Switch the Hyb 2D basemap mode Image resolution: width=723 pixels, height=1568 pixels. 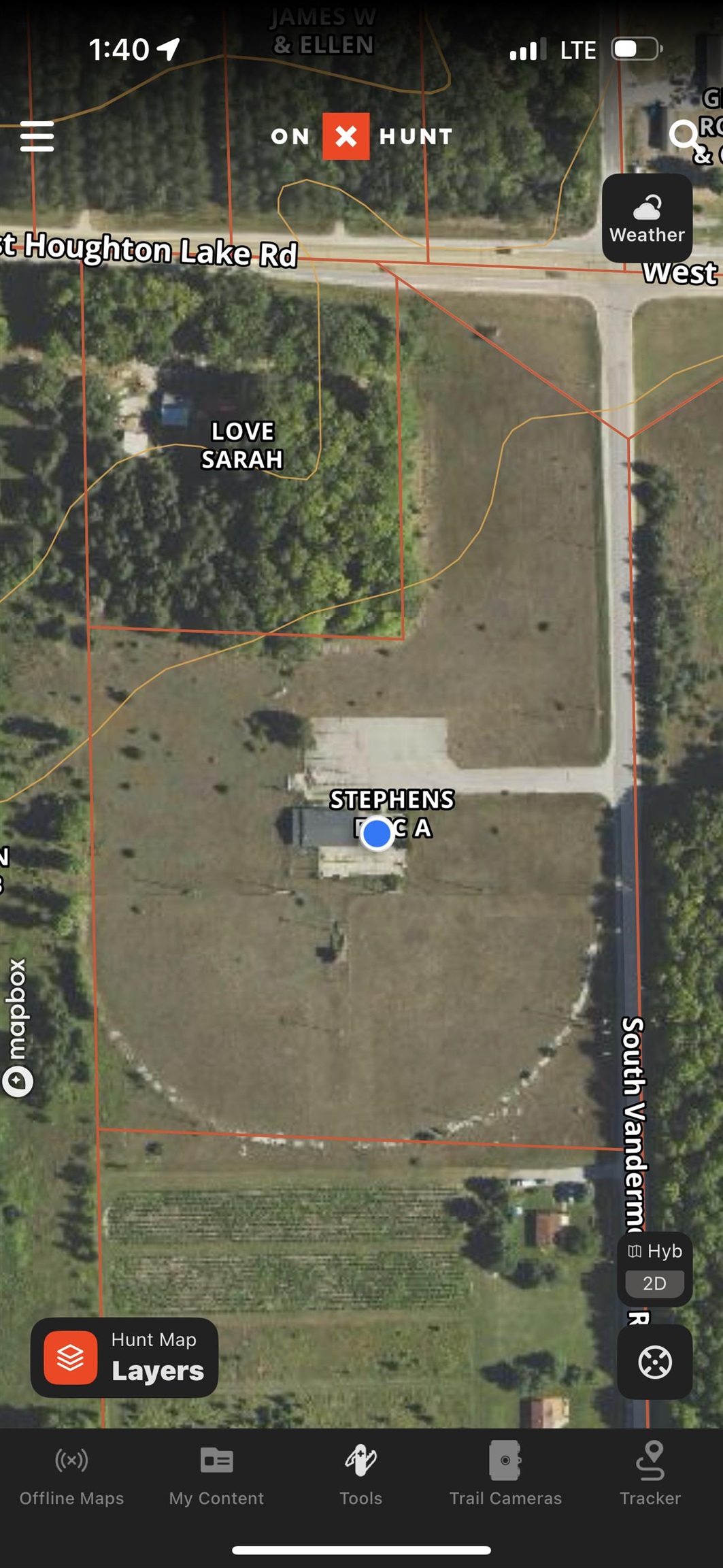point(654,1269)
